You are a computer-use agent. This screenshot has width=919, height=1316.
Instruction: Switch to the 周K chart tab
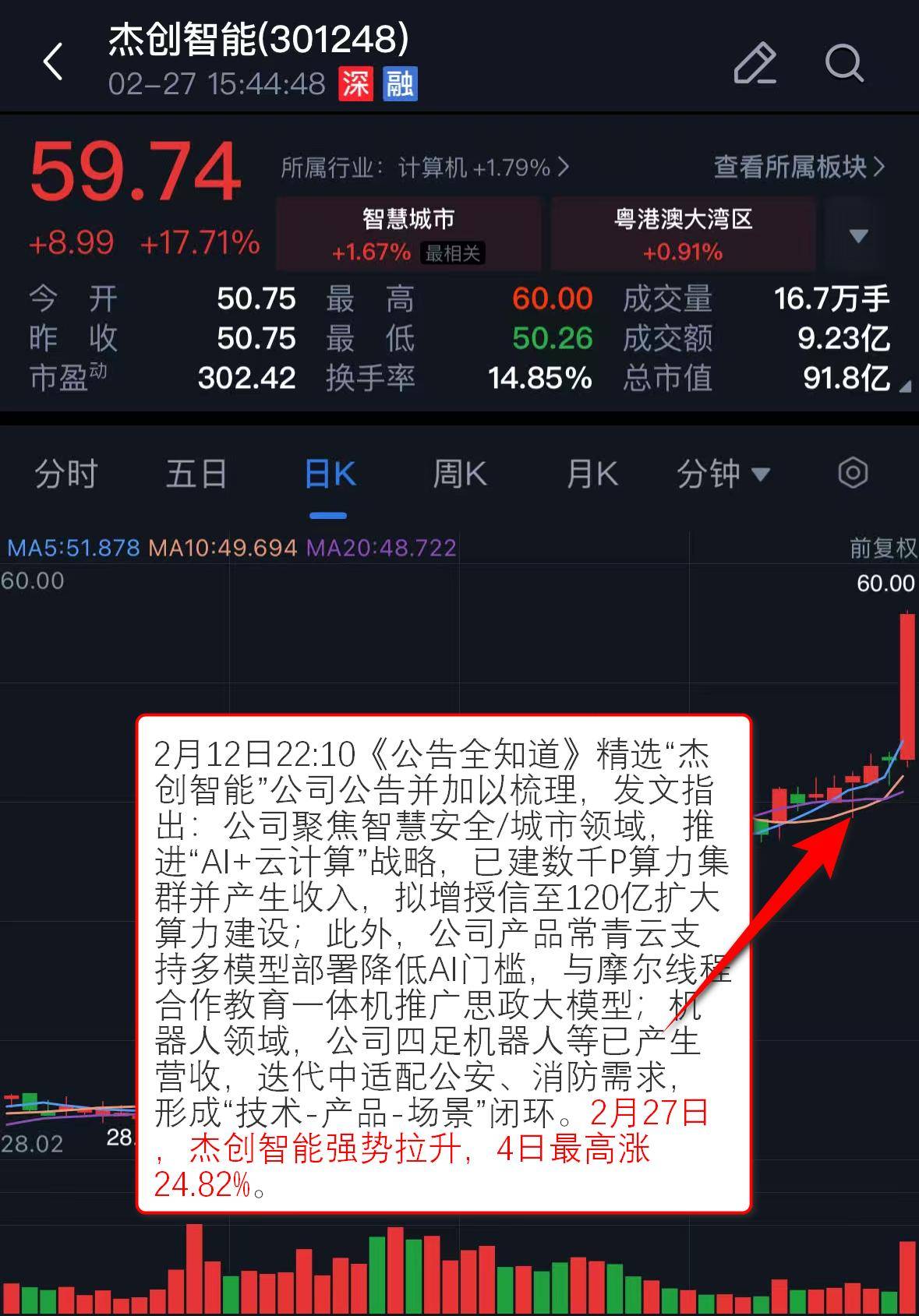point(460,474)
